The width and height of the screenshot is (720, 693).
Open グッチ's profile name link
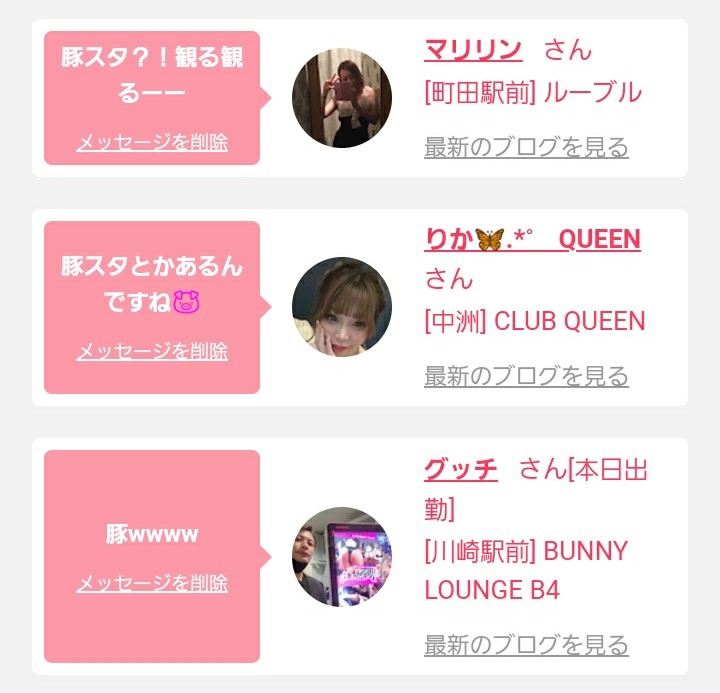click(x=461, y=469)
